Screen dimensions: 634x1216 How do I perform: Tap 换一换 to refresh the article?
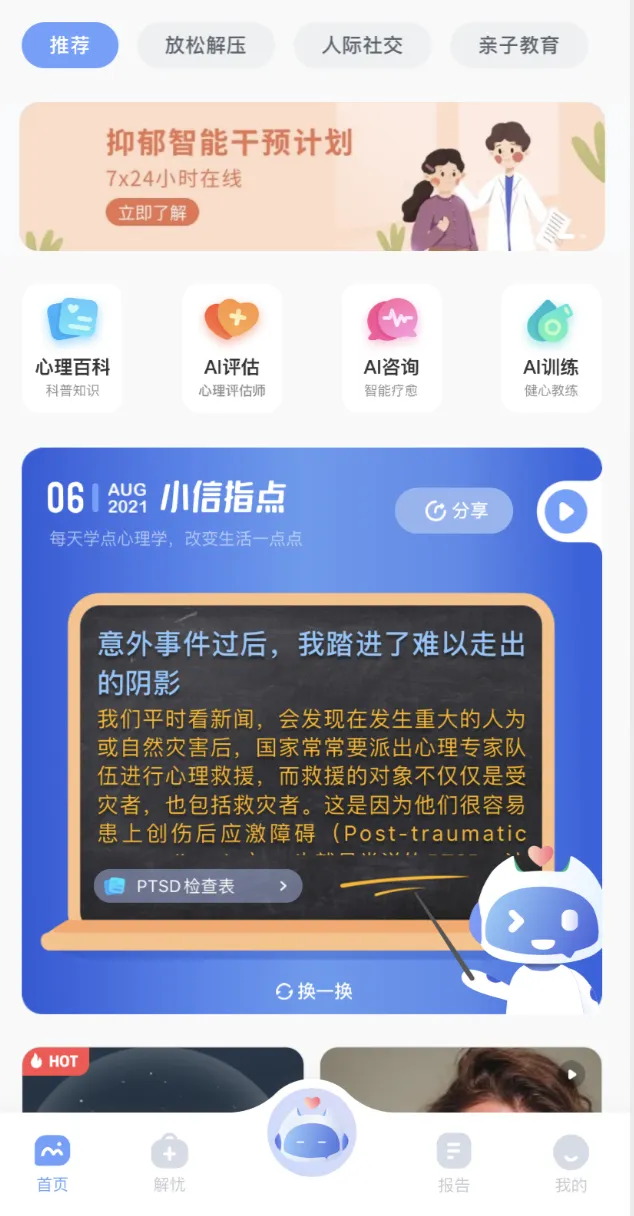(x=315, y=991)
